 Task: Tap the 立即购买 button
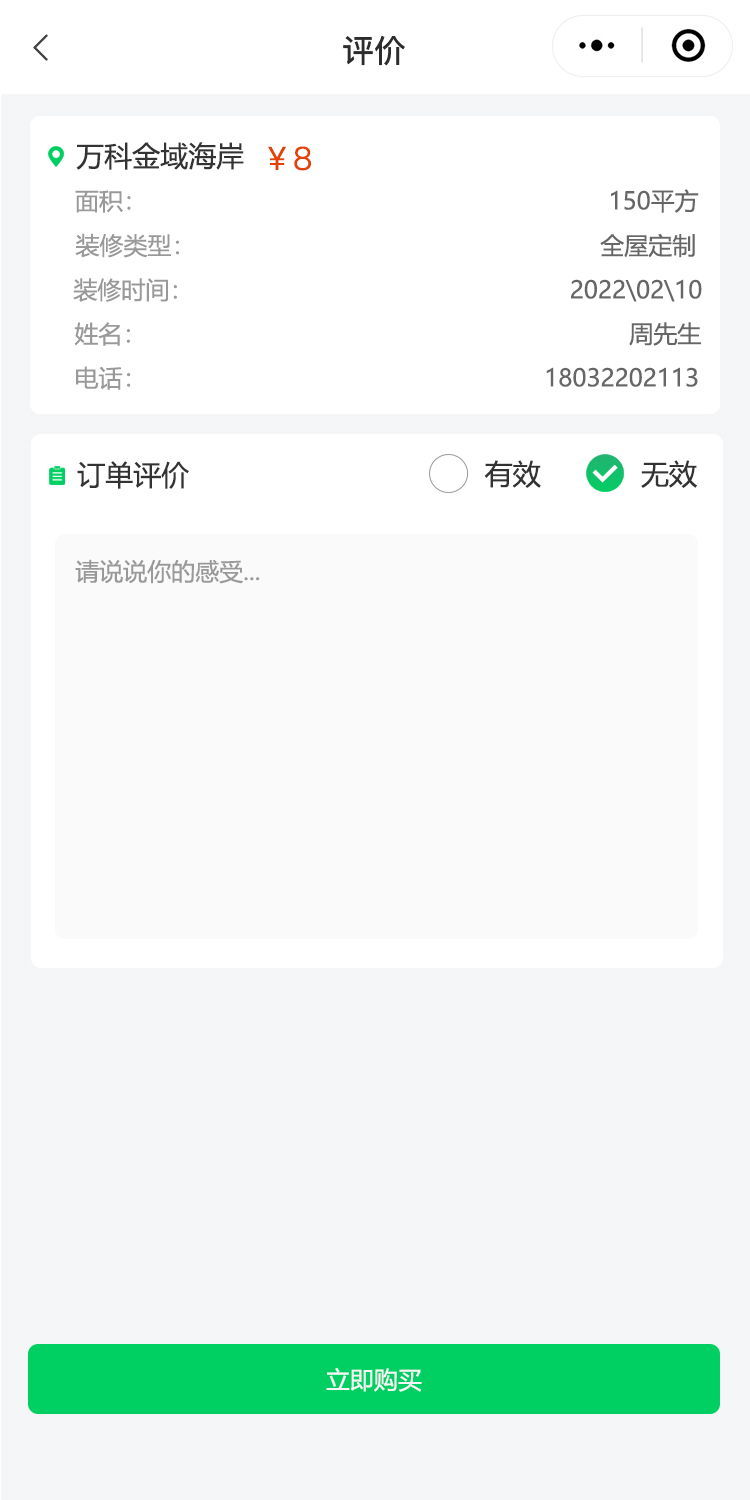(x=374, y=1379)
